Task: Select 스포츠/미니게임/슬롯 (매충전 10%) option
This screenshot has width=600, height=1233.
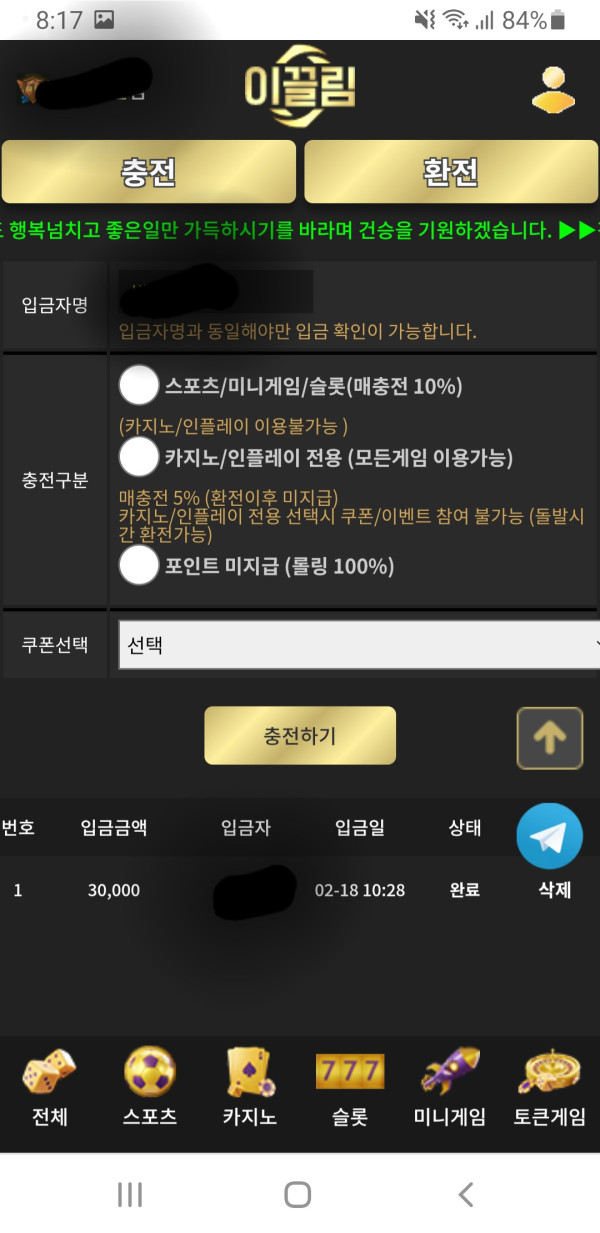Action: (x=139, y=386)
